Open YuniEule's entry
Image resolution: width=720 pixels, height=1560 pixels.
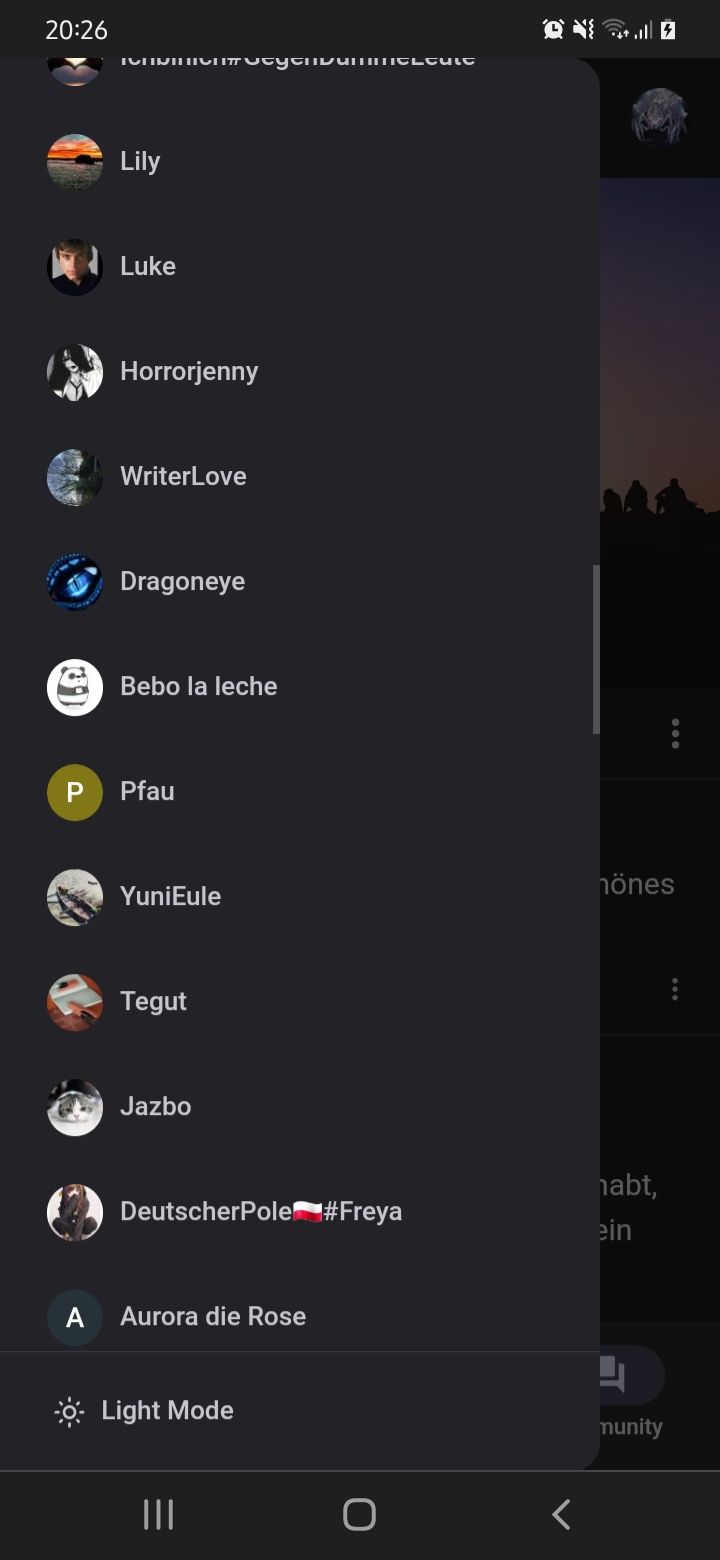point(170,897)
